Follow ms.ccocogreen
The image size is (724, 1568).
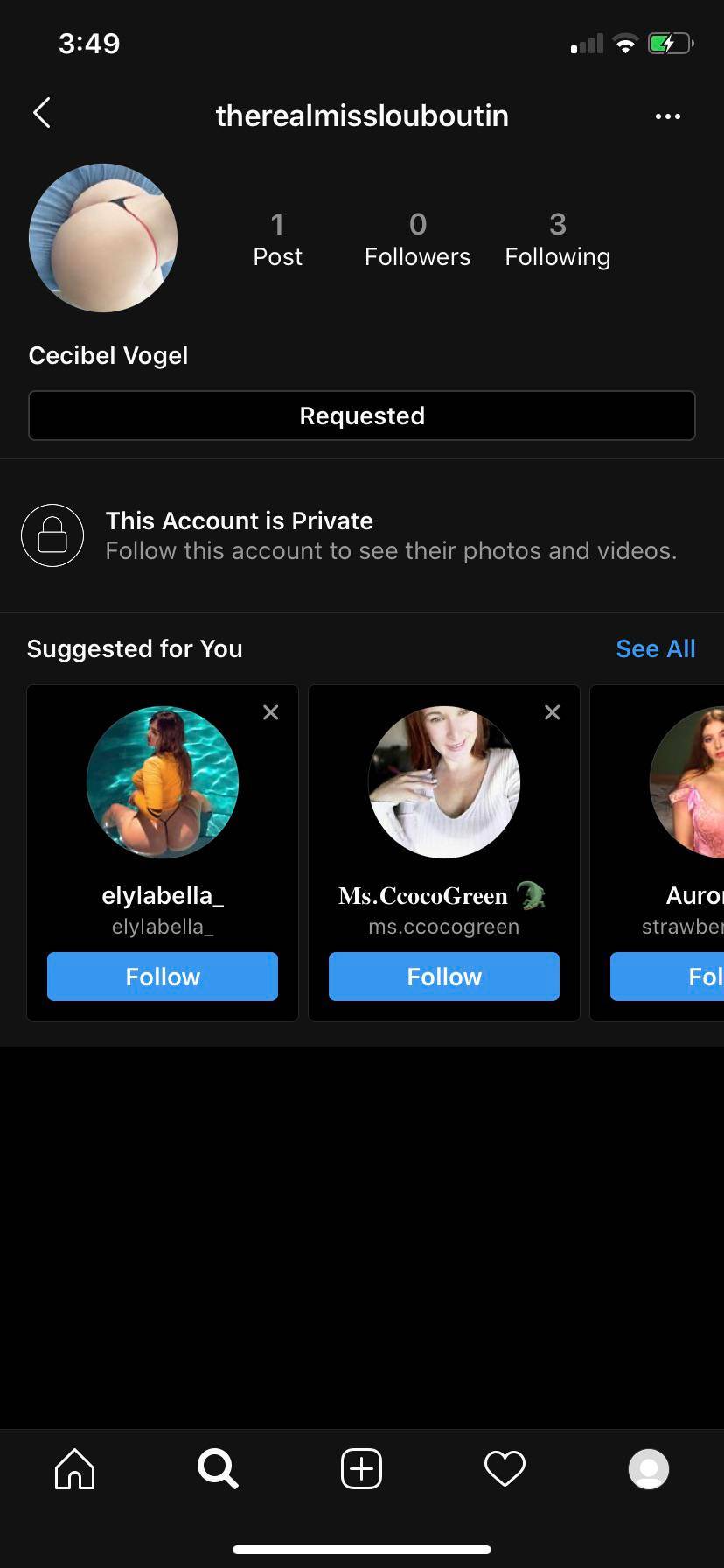443,976
